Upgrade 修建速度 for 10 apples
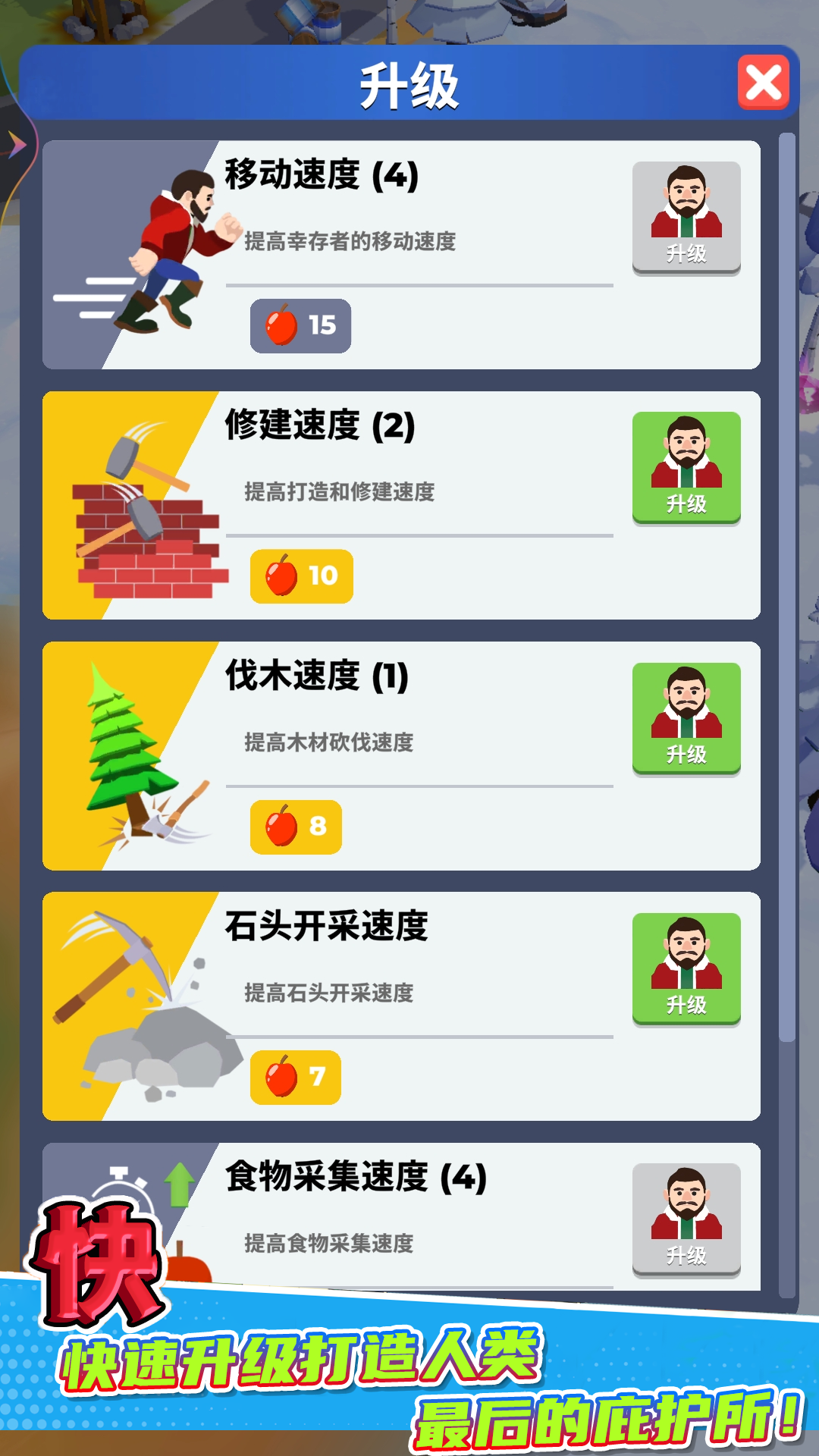Screen dimensions: 819x1456 pos(686,468)
